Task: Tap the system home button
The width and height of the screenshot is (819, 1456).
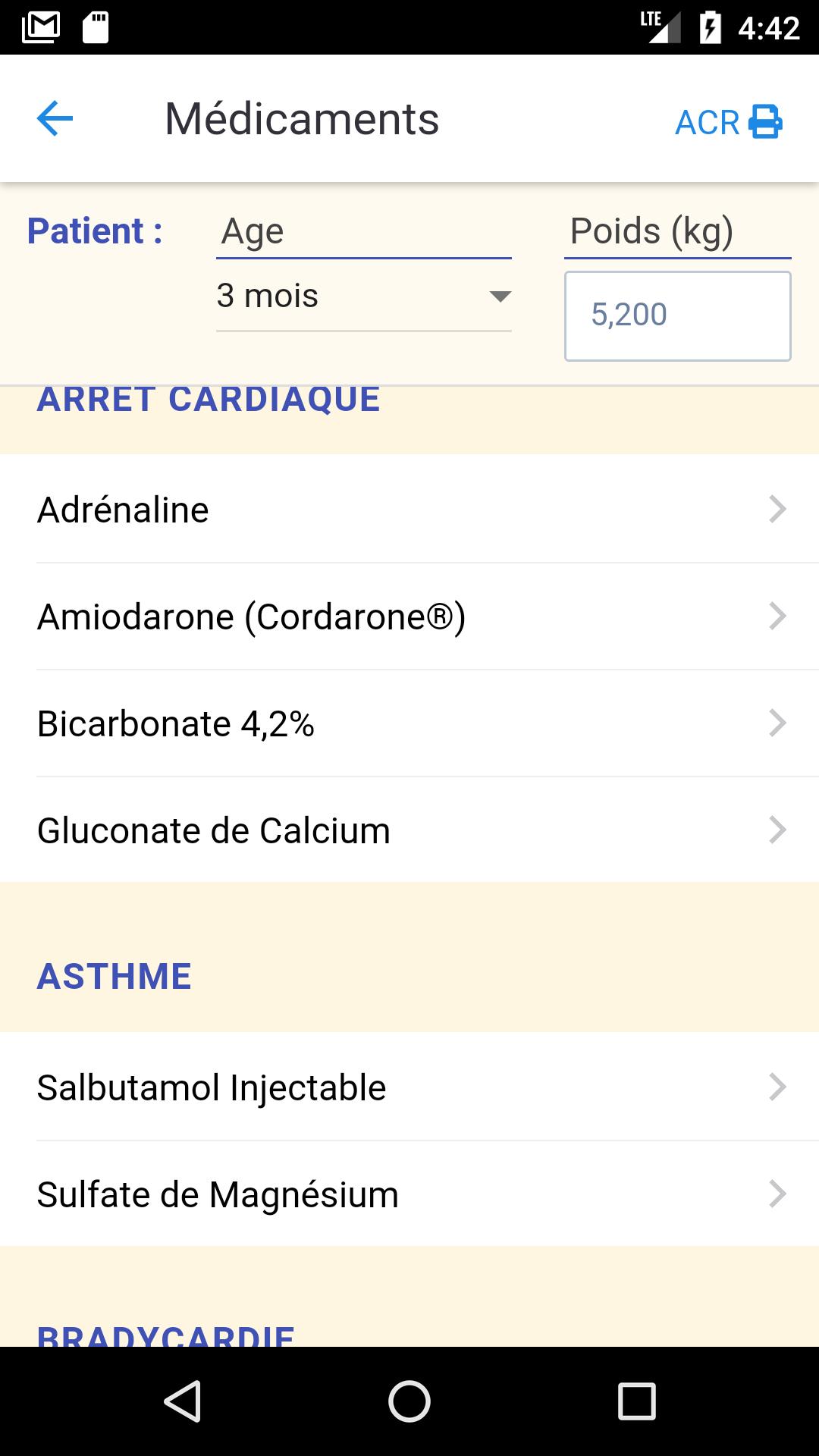Action: (x=409, y=1401)
